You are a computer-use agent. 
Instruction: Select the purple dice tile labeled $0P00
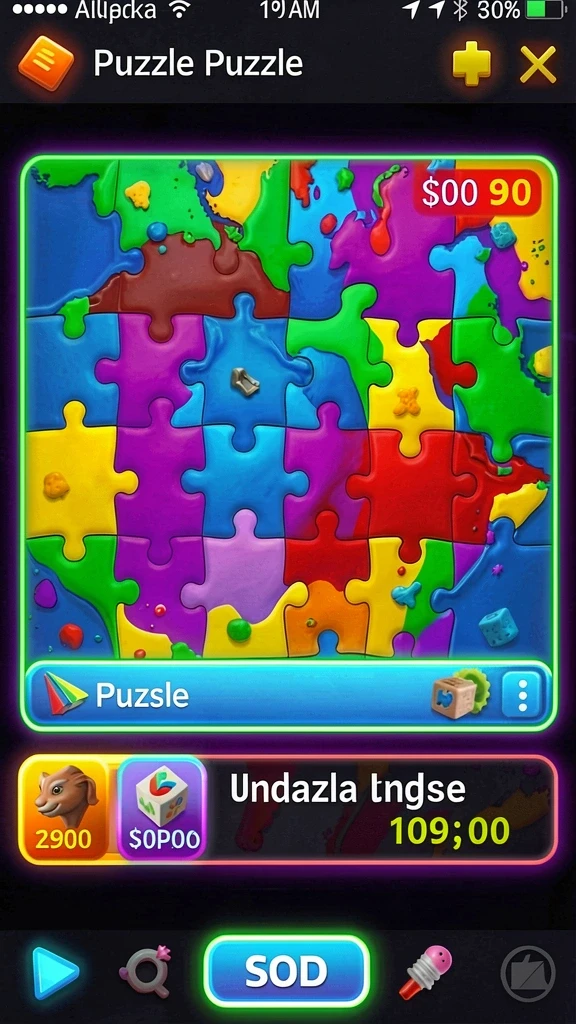pyautogui.click(x=162, y=809)
